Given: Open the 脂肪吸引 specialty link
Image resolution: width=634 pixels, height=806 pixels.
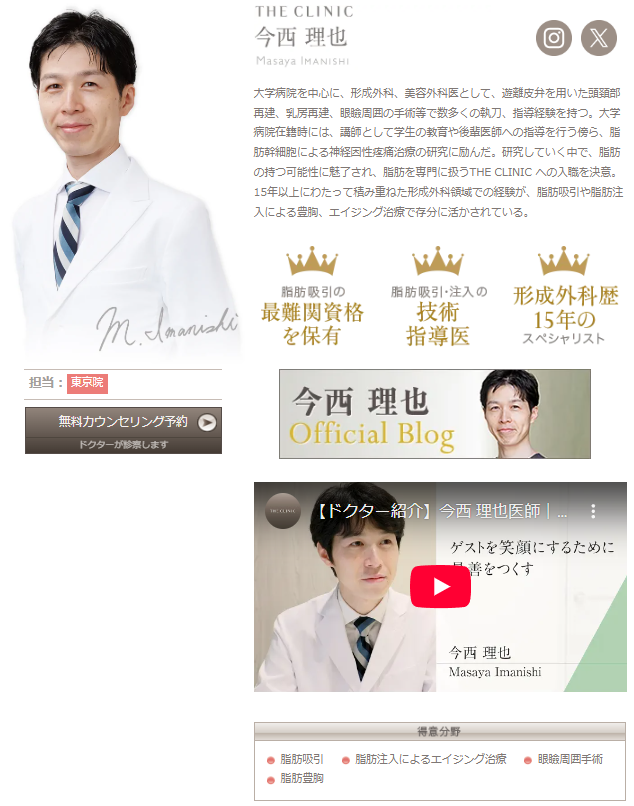Looking at the screenshot, I should [x=301, y=760].
